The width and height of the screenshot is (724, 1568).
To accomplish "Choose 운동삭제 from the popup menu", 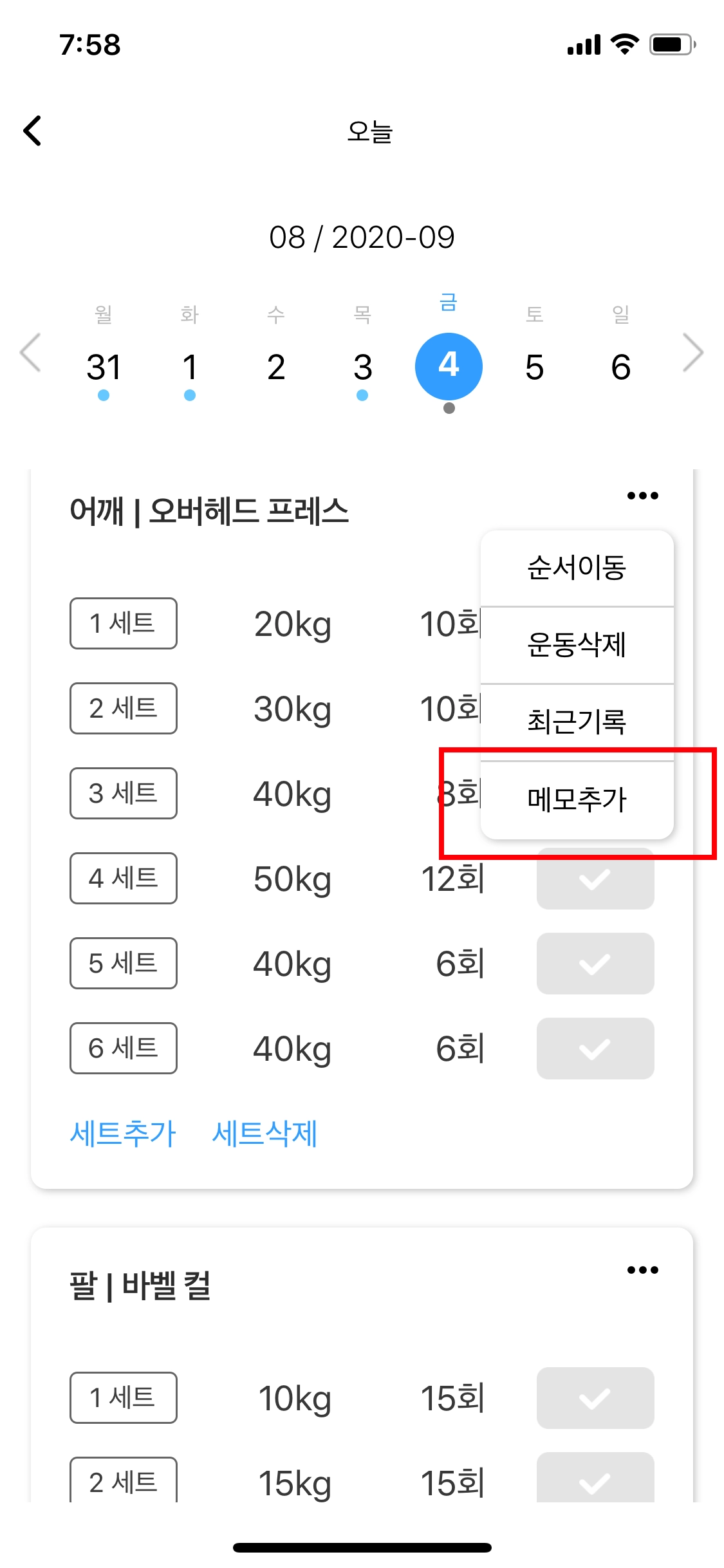I will pyautogui.click(x=577, y=644).
